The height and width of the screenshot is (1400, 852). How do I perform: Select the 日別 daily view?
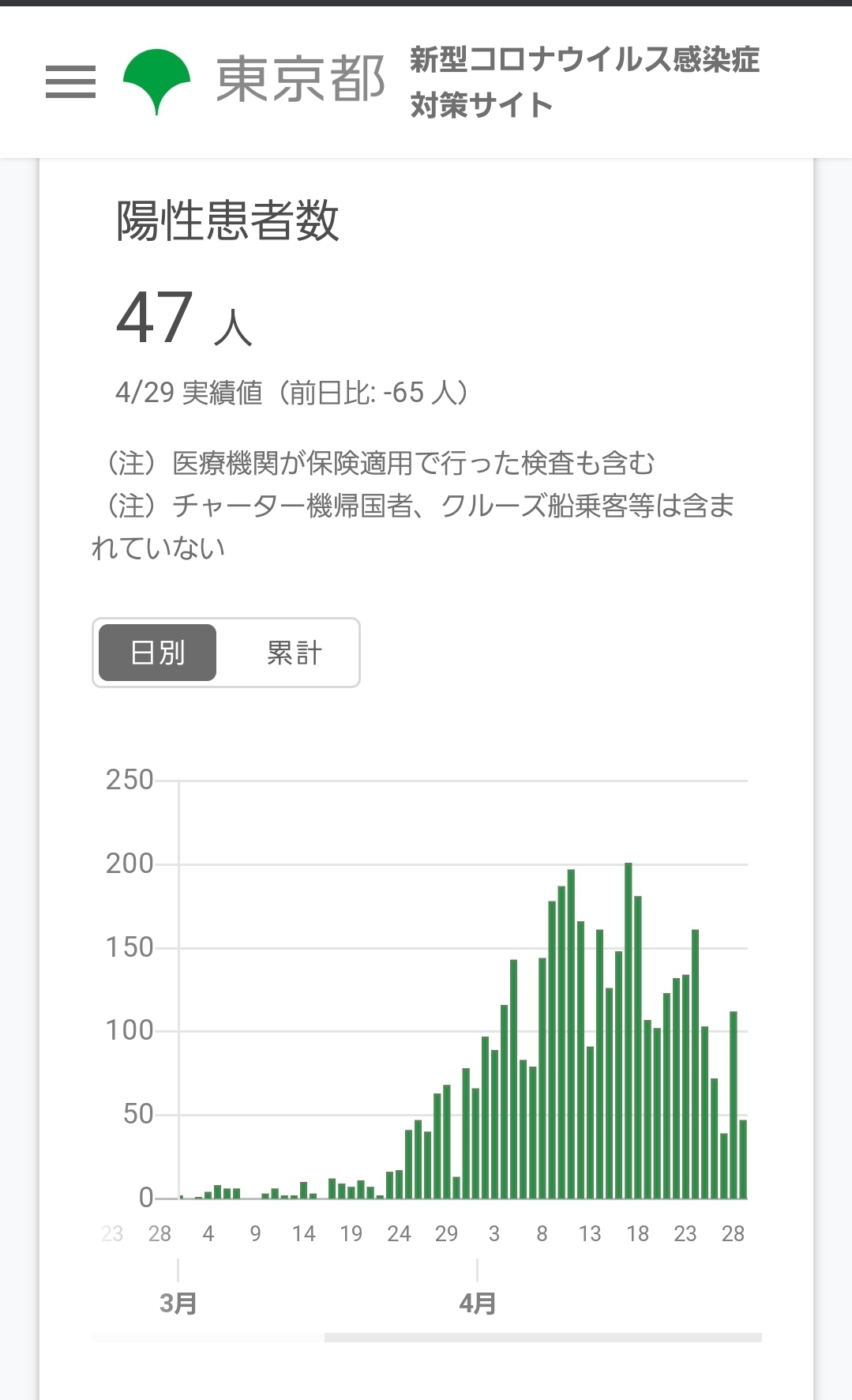pyautogui.click(x=157, y=653)
